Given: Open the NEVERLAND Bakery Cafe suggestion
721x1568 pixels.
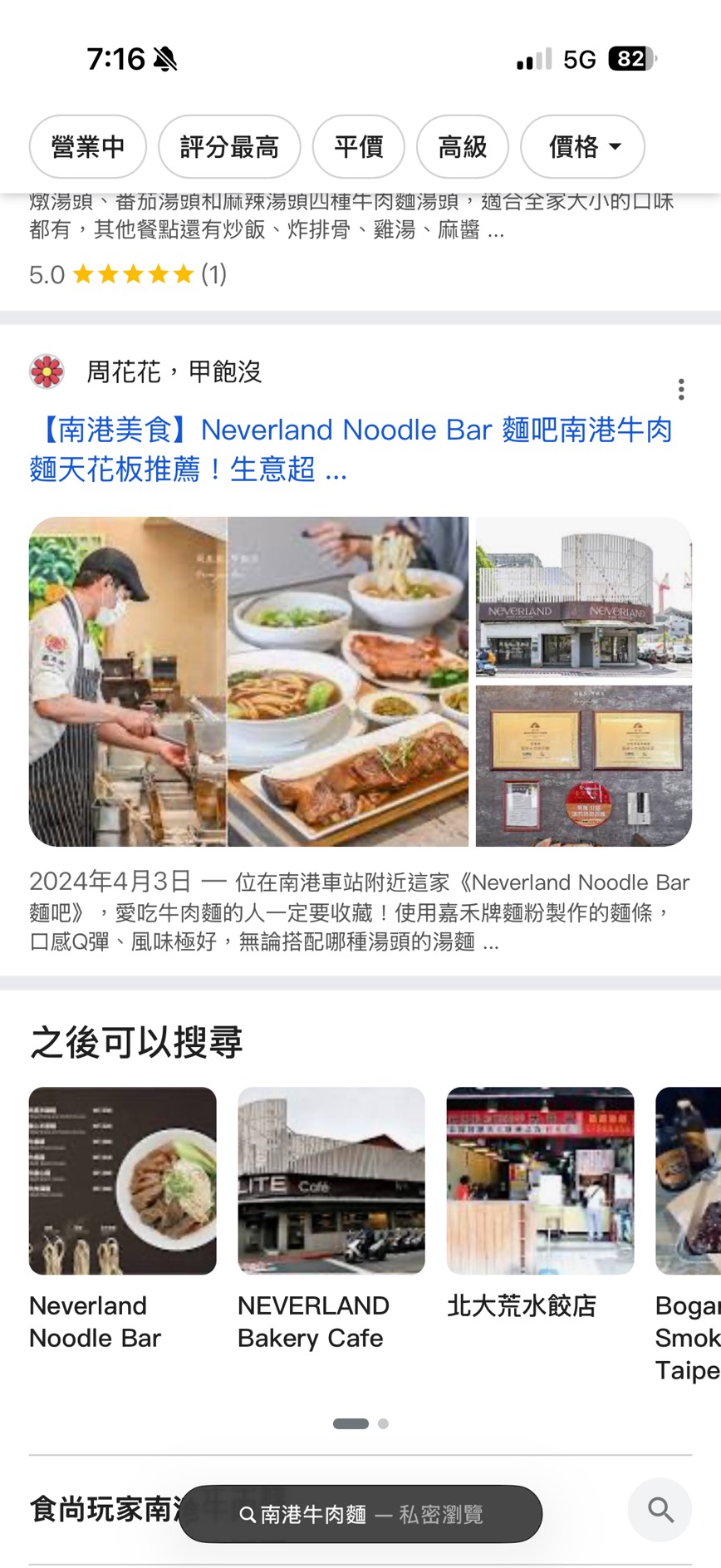Looking at the screenshot, I should (331, 1218).
